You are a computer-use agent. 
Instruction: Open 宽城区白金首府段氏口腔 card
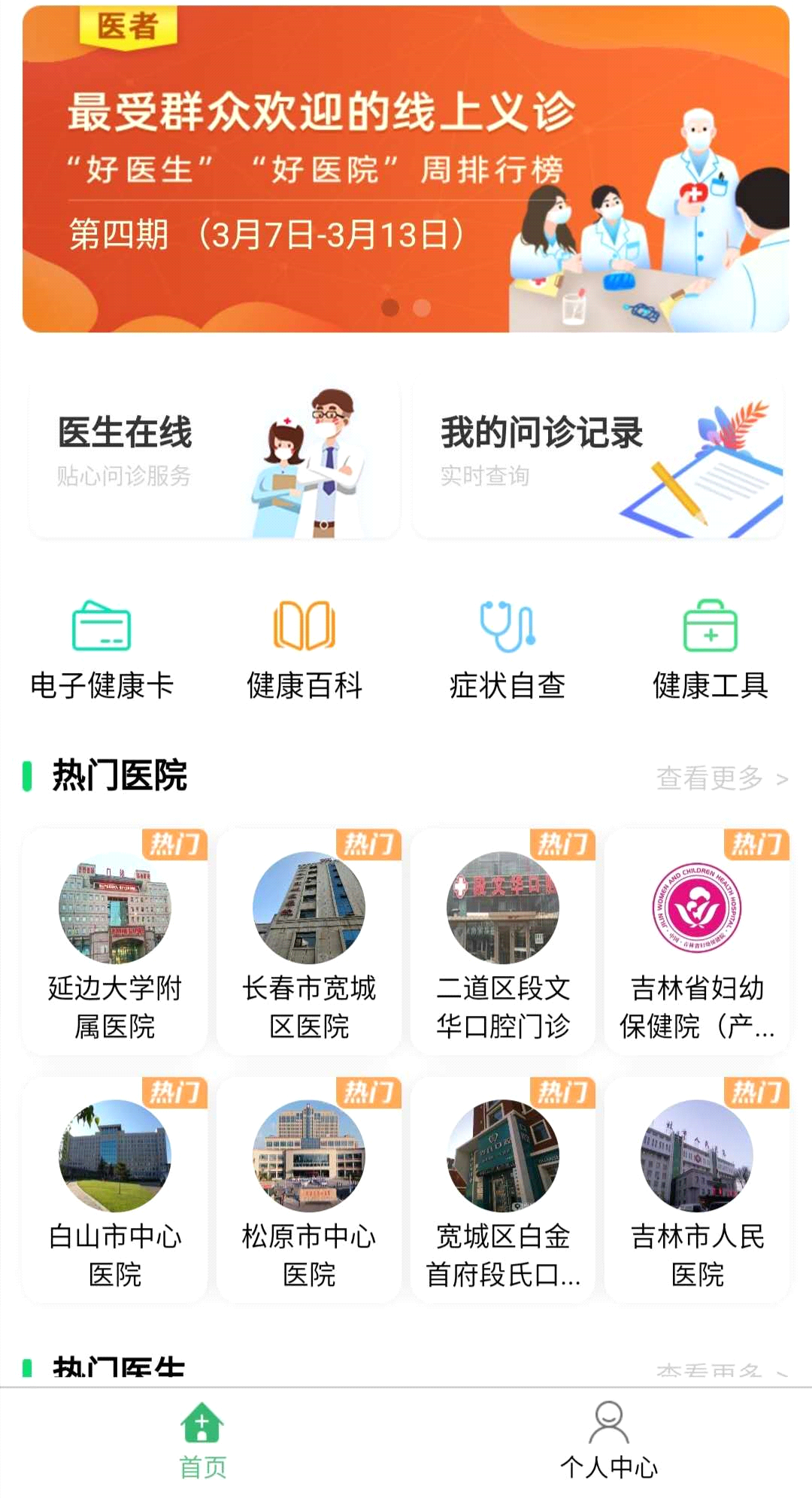click(503, 1190)
